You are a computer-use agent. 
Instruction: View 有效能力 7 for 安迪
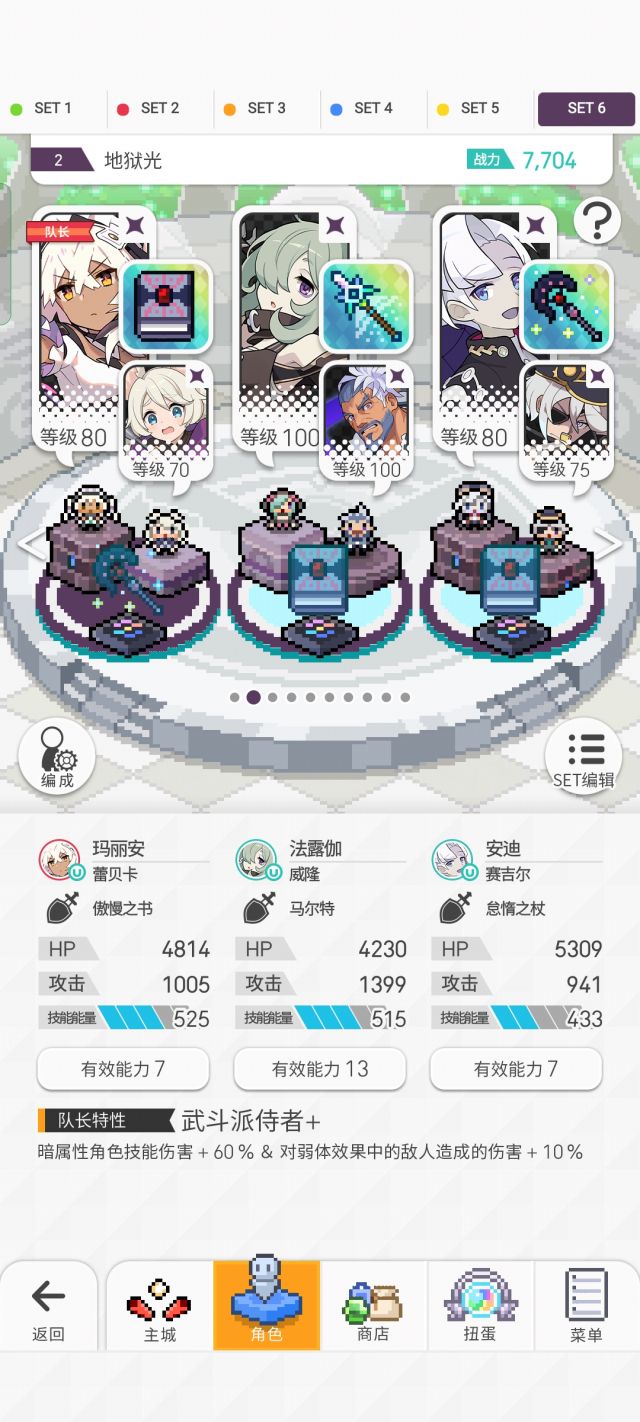516,1069
